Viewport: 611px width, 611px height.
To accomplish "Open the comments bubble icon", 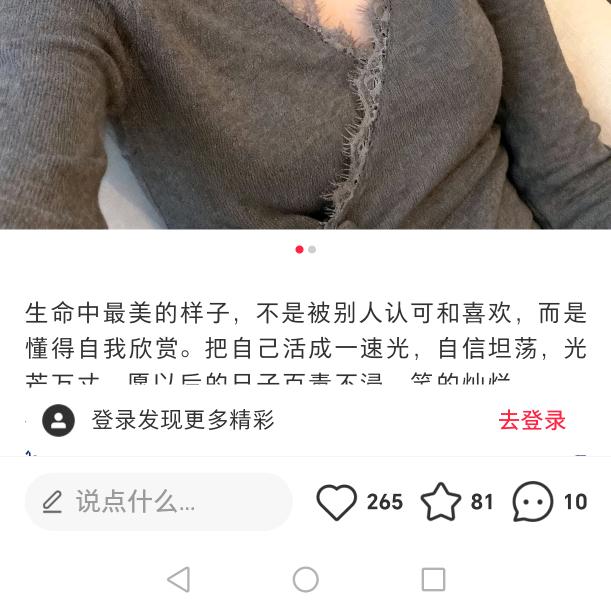I will coord(533,502).
